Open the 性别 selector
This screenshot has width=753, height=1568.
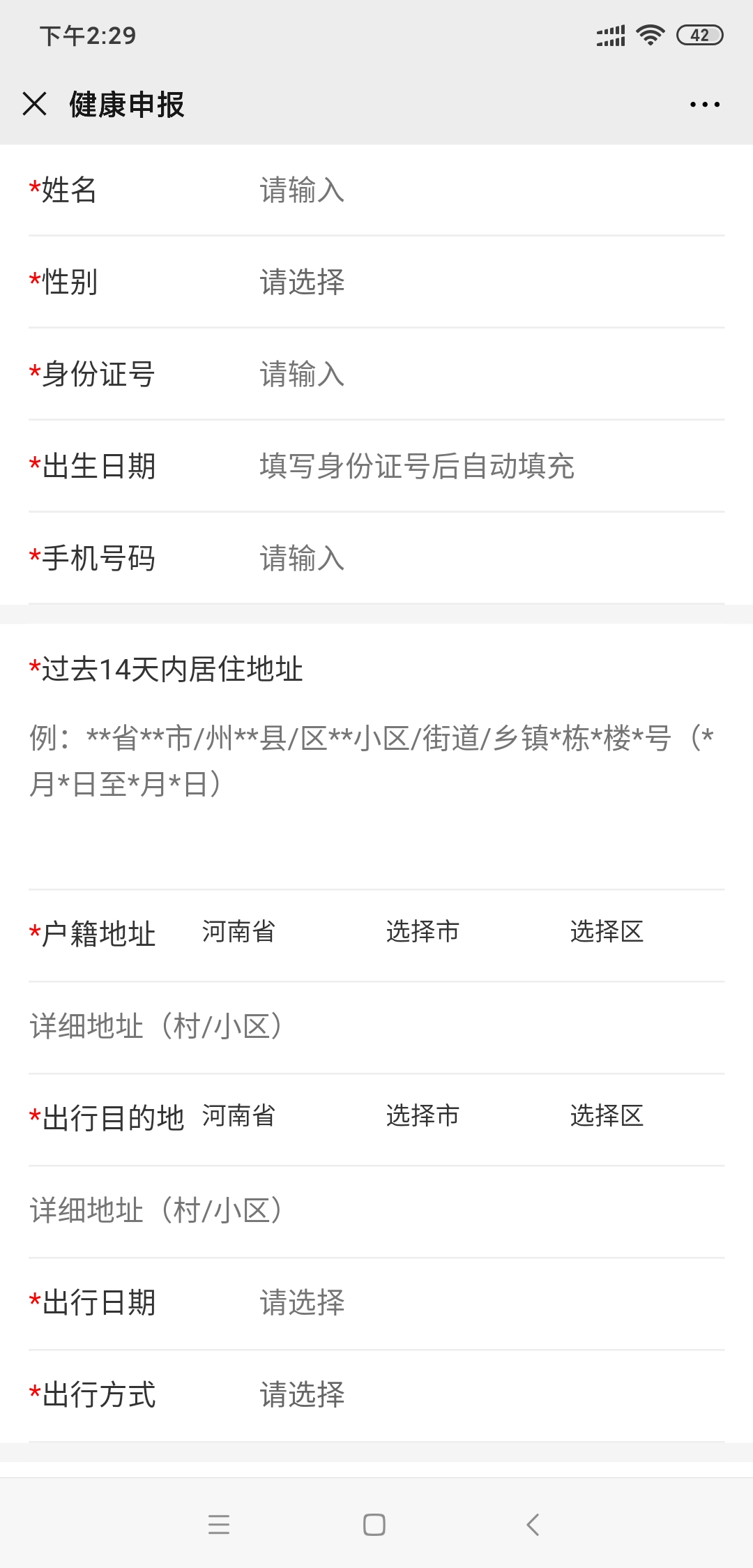pyautogui.click(x=488, y=282)
